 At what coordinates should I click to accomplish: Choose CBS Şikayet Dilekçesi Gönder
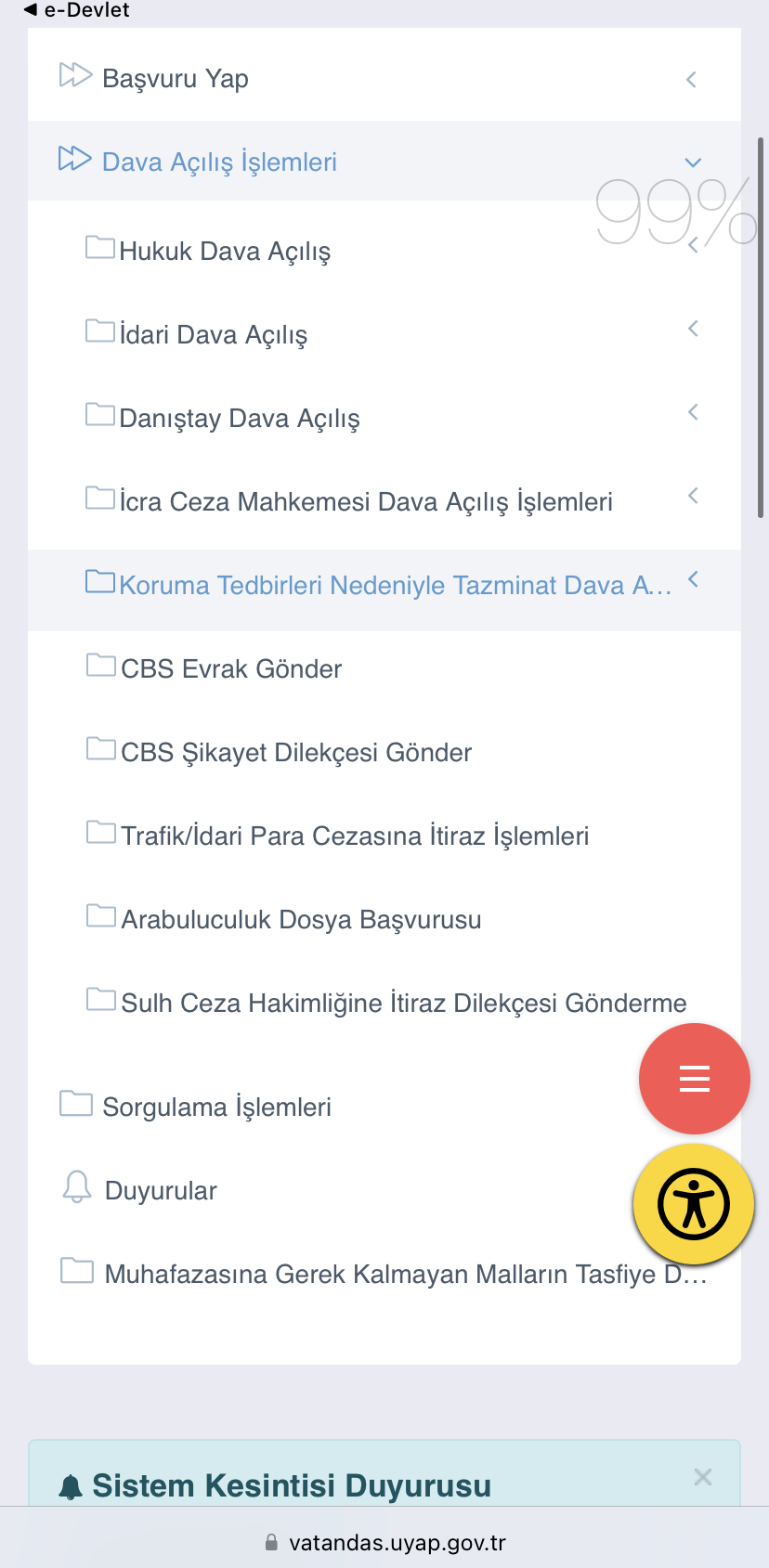[x=384, y=752]
